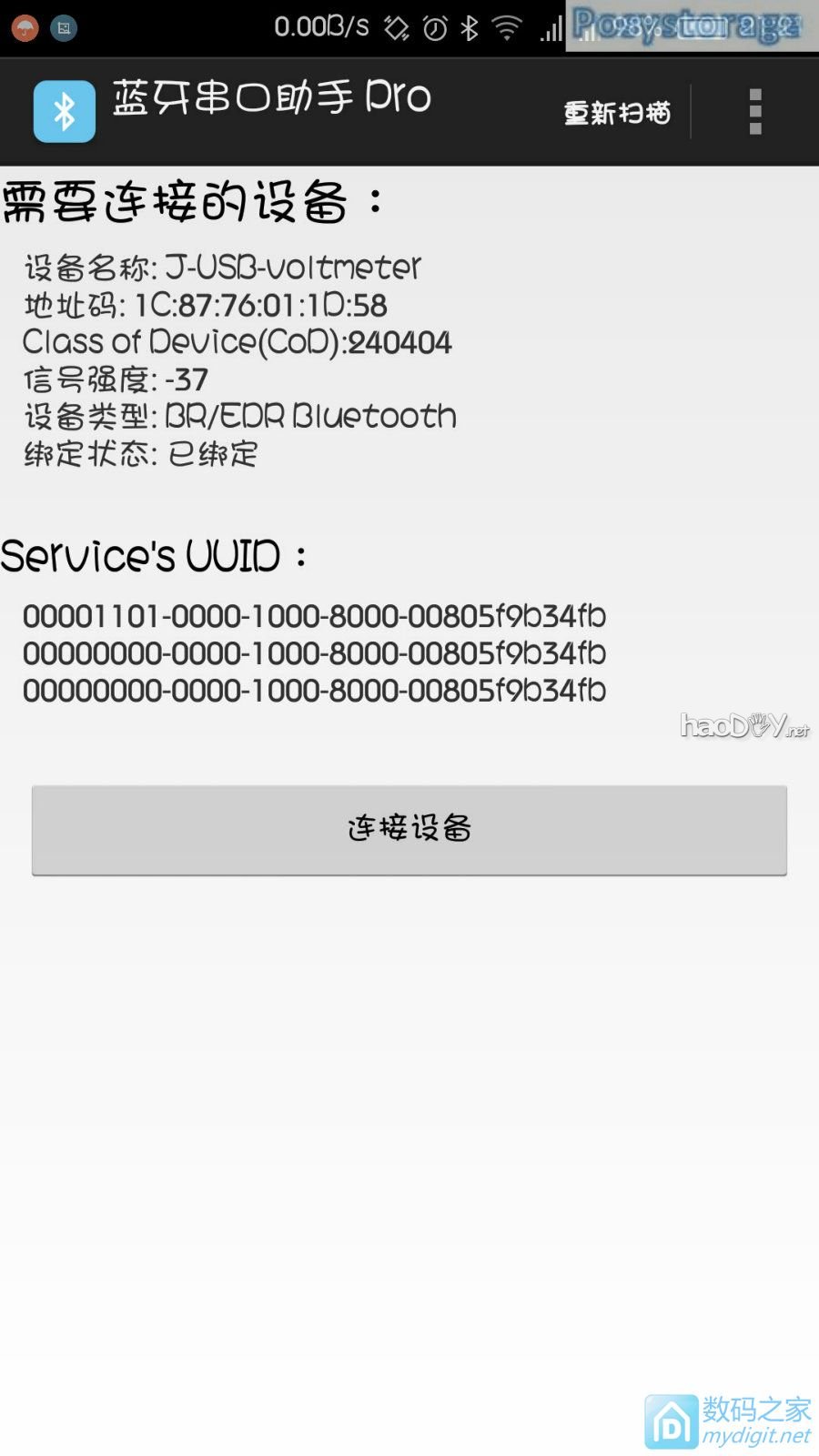This screenshot has height=1456, width=819.
Task: Tap the Bluetooth app logo in the title bar
Action: tap(65, 111)
